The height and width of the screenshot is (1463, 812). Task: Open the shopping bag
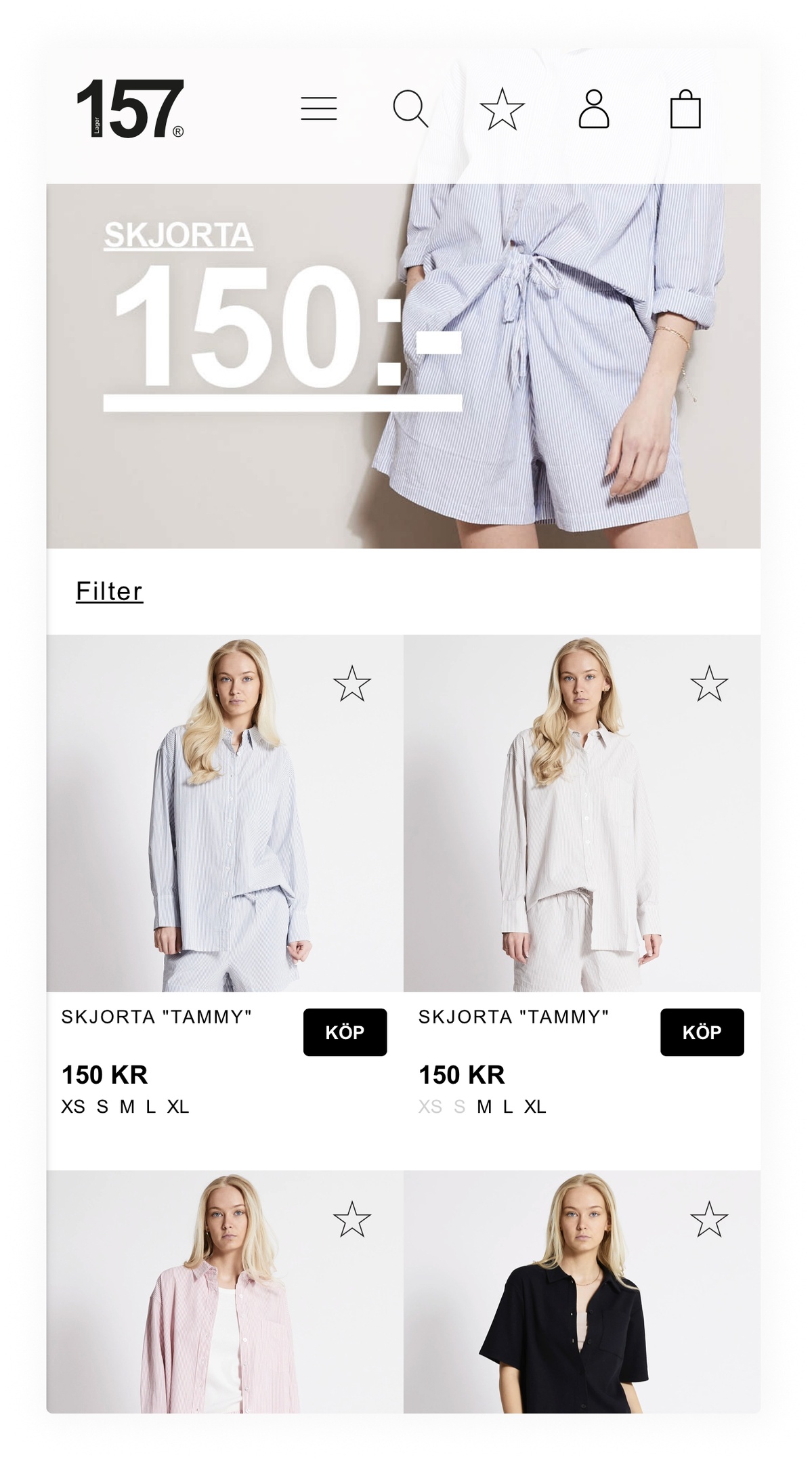(685, 109)
